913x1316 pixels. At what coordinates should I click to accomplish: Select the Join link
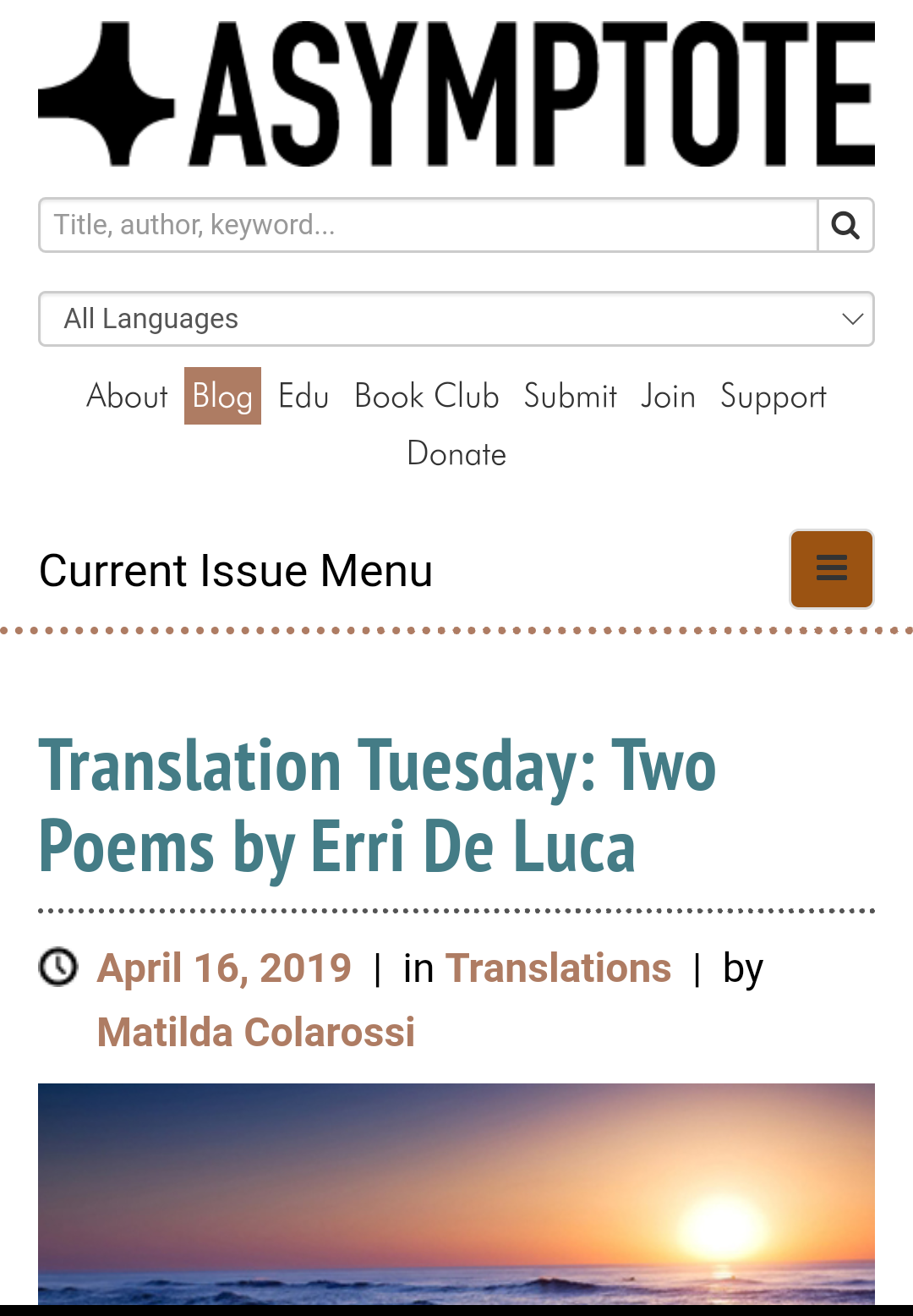pos(668,396)
